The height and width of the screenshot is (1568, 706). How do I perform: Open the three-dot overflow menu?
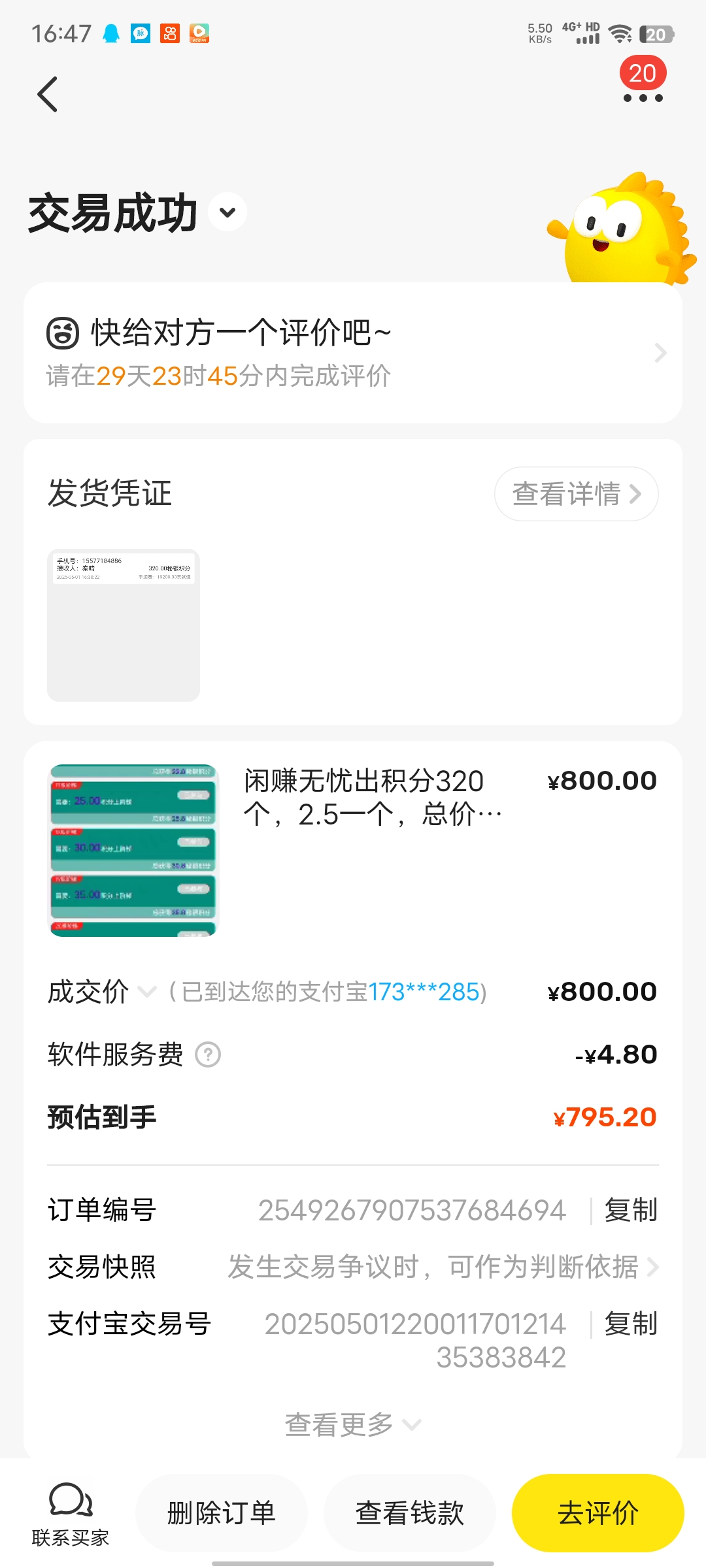(x=643, y=98)
